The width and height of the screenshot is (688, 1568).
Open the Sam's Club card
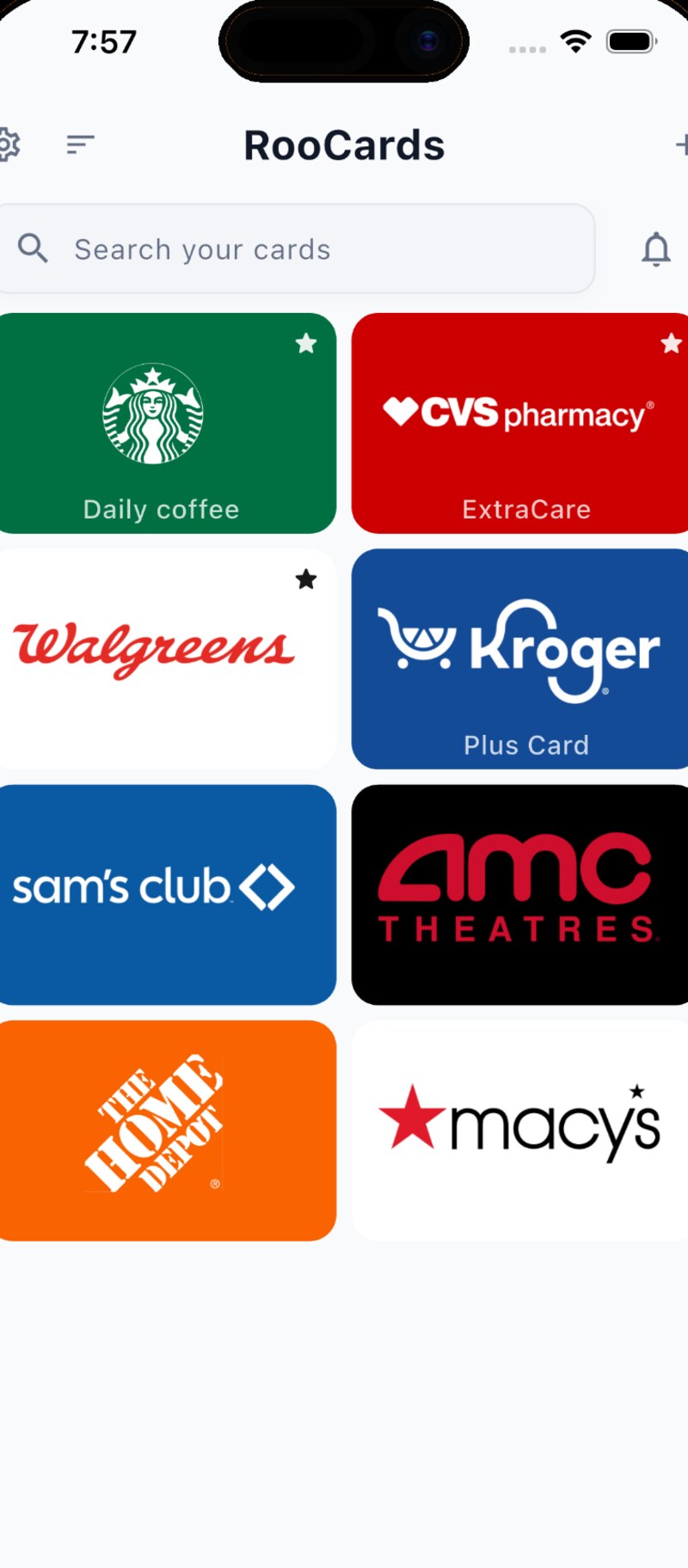pyautogui.click(x=167, y=894)
